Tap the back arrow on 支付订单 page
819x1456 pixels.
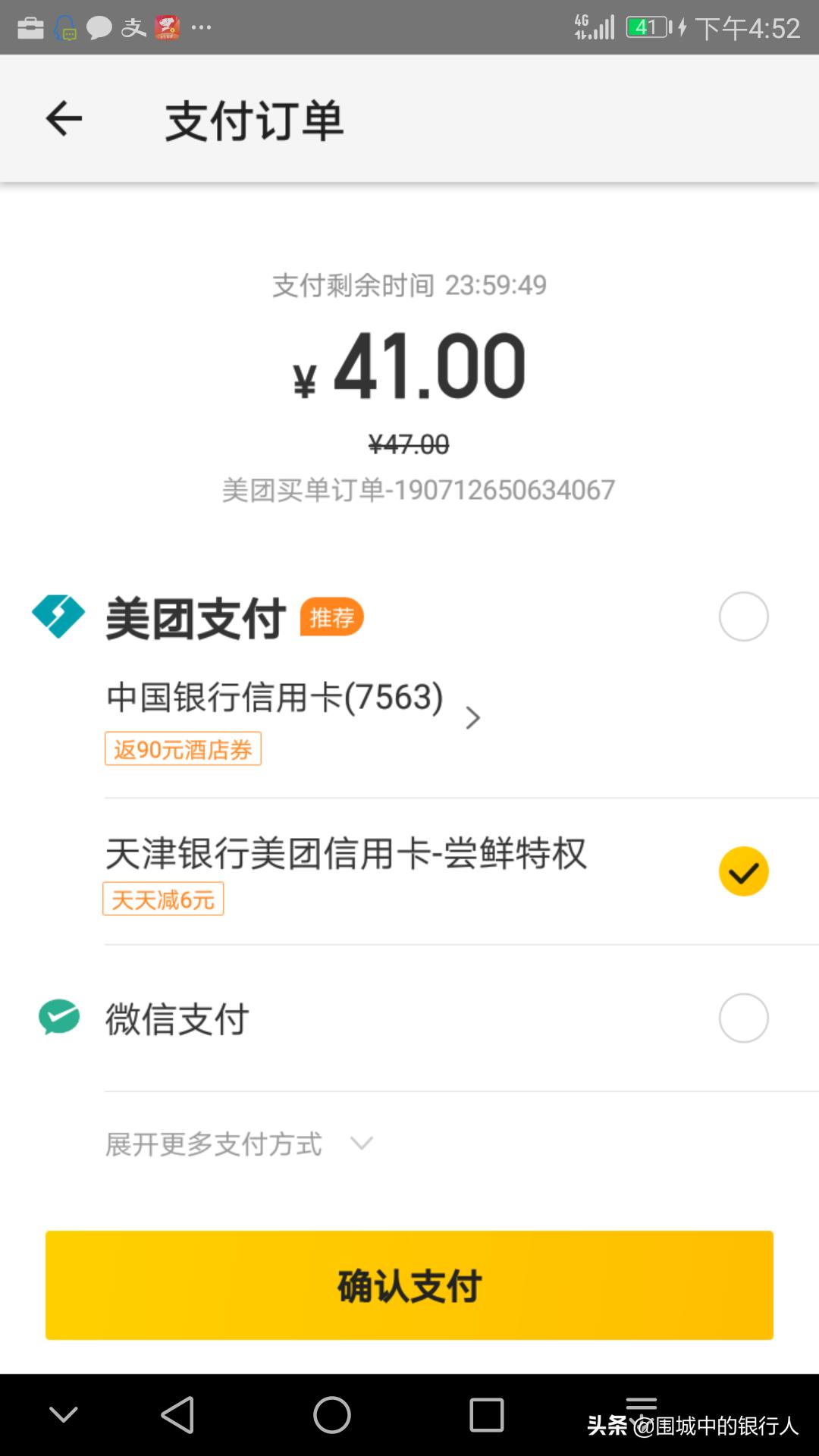[64, 119]
